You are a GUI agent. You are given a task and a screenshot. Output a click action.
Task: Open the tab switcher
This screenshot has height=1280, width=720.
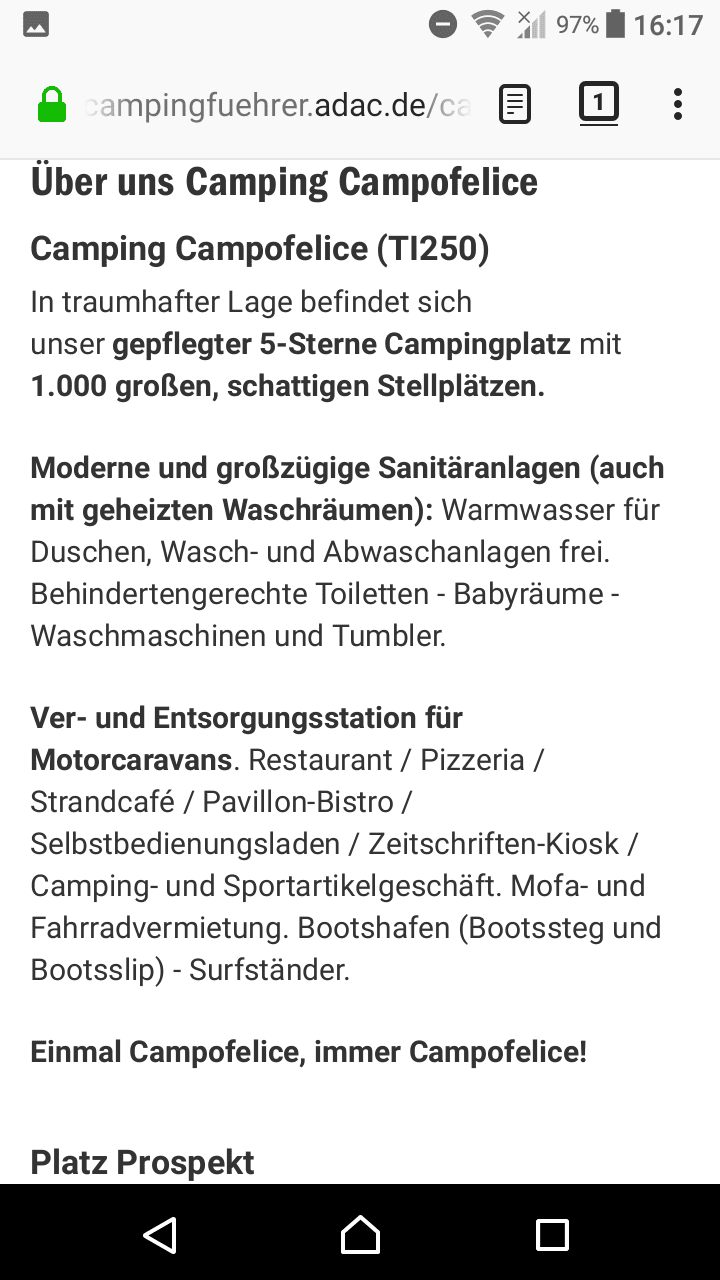point(598,103)
